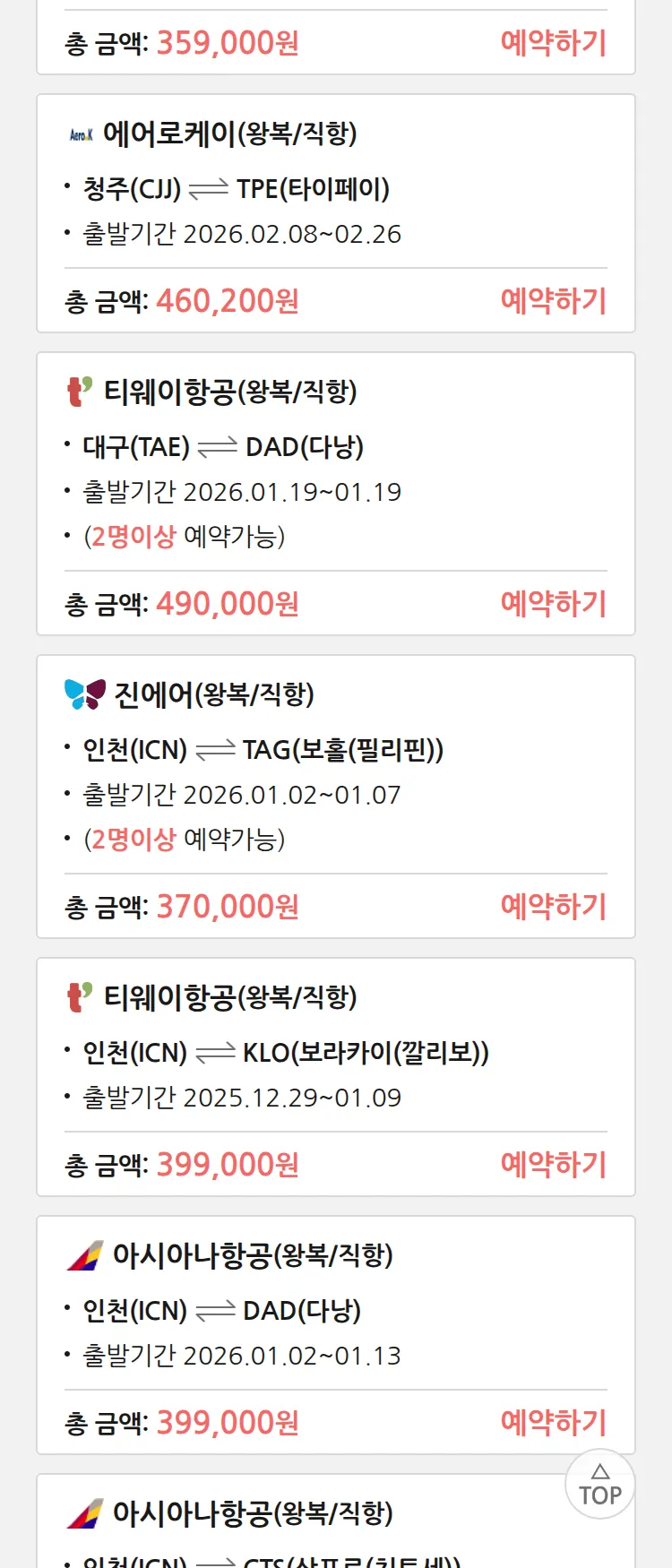The height and width of the screenshot is (1568, 672).
Task: Open the 티웨이항공 대구-DAD flight card
Action: pyautogui.click(x=335, y=446)
